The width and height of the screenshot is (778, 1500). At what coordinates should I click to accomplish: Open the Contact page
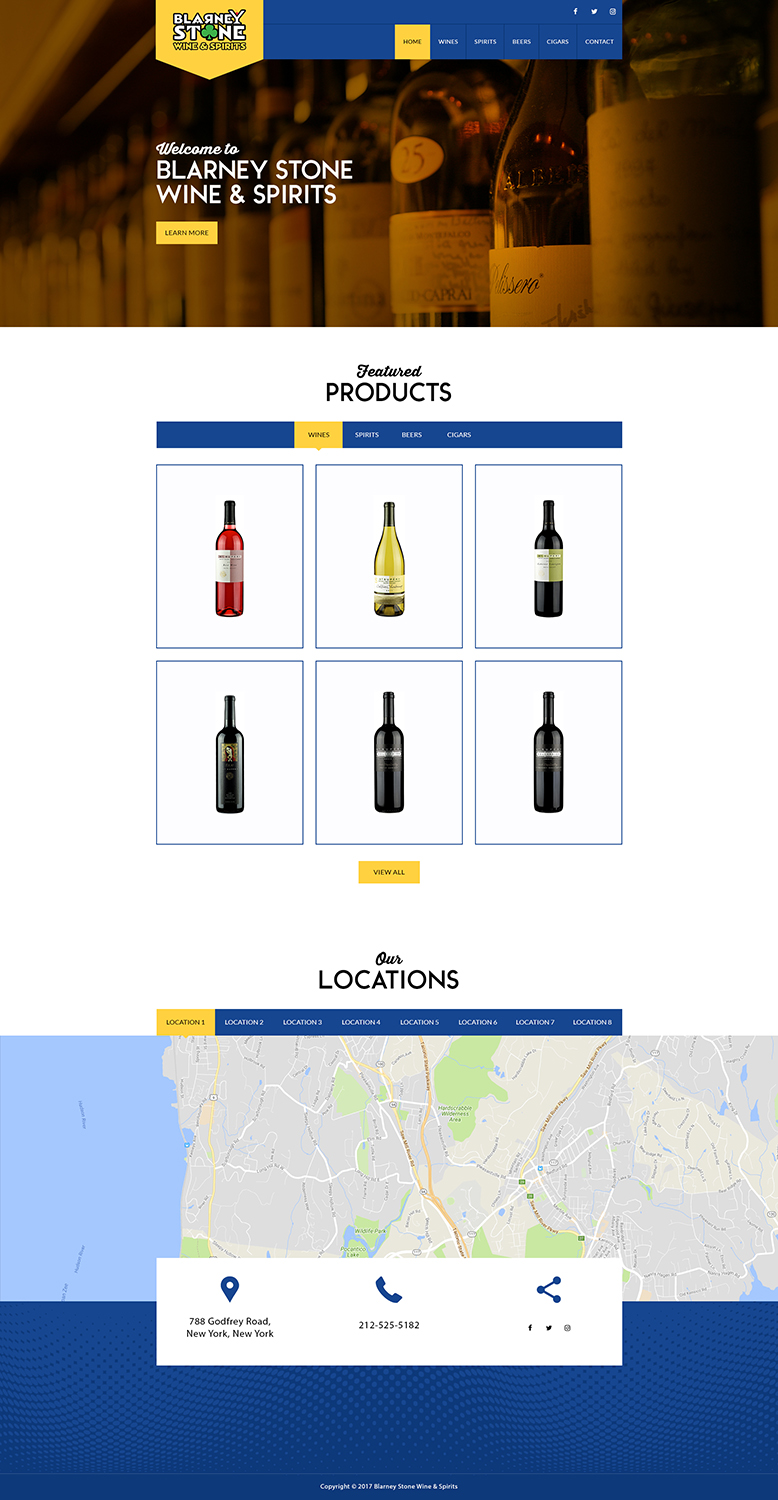599,42
